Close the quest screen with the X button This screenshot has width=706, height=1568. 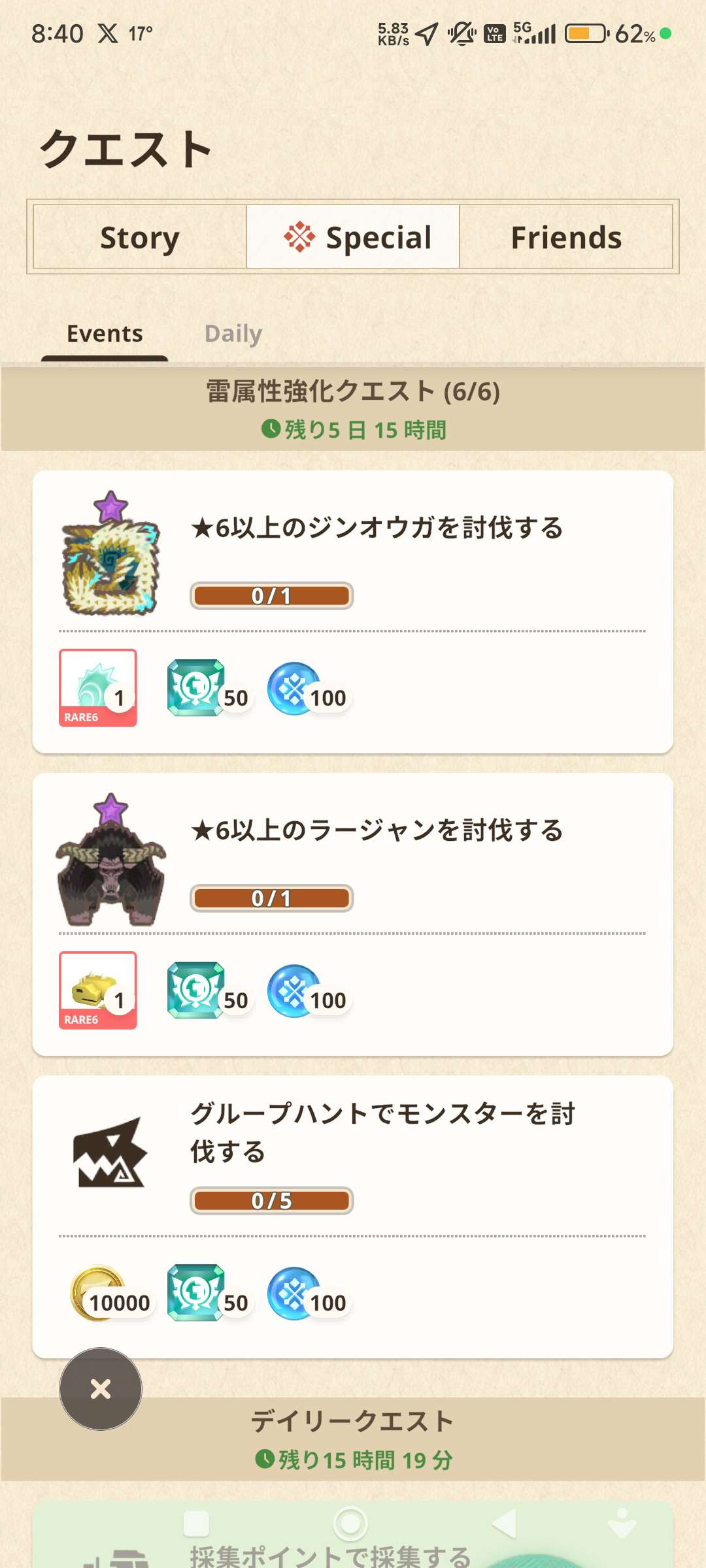[101, 1388]
